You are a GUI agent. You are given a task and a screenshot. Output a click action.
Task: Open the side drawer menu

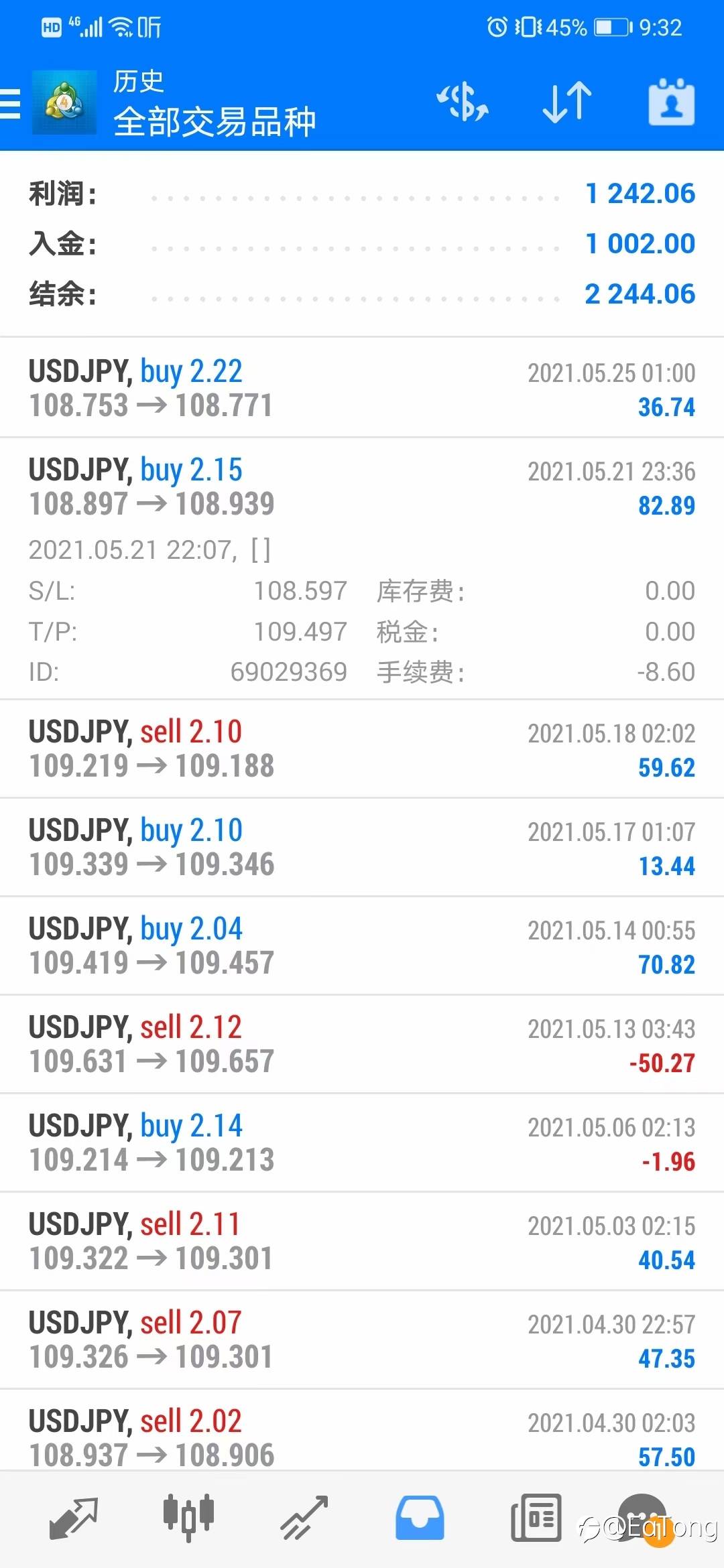tap(11, 104)
